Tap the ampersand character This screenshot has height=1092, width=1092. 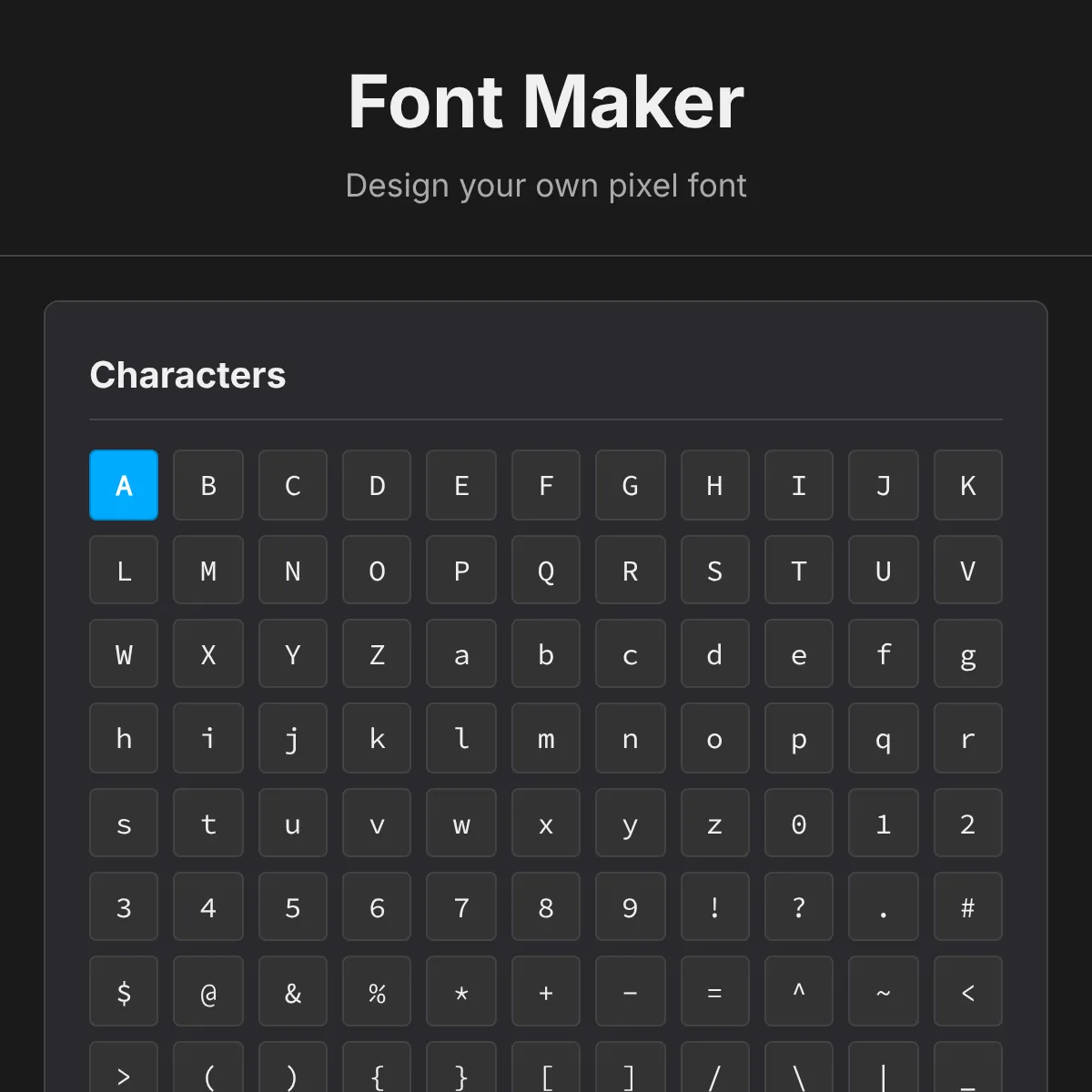point(293,991)
